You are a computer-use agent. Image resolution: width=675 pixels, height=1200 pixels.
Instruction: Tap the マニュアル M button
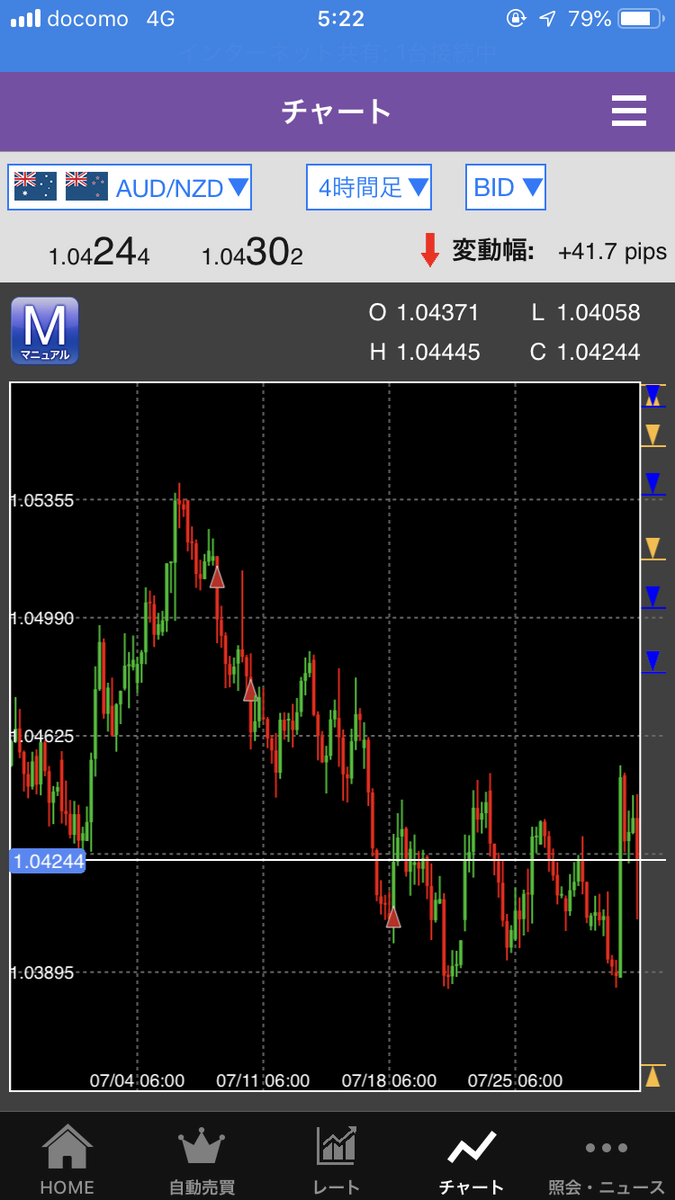coord(44,331)
